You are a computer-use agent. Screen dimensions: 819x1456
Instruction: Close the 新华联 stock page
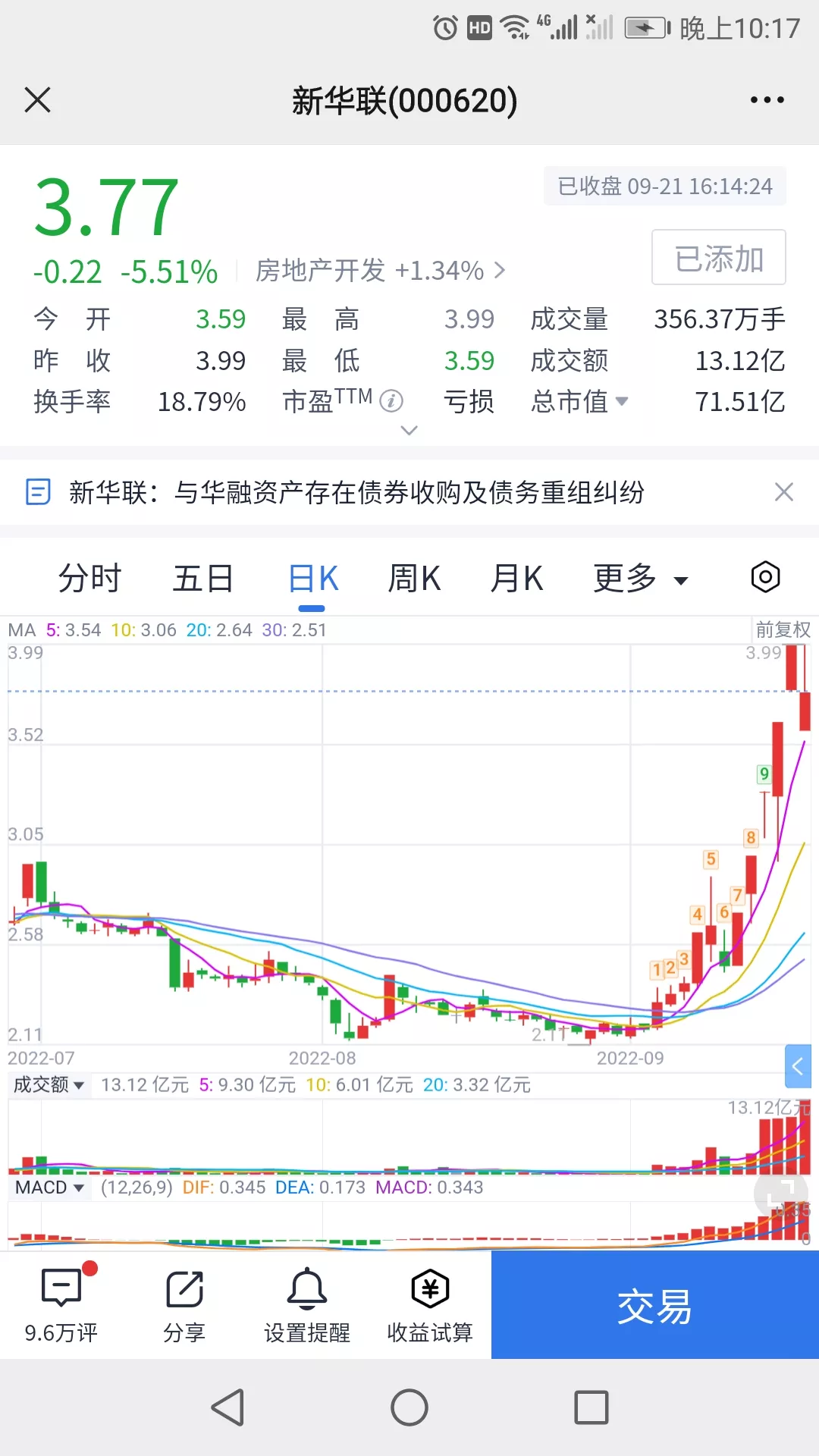[37, 100]
